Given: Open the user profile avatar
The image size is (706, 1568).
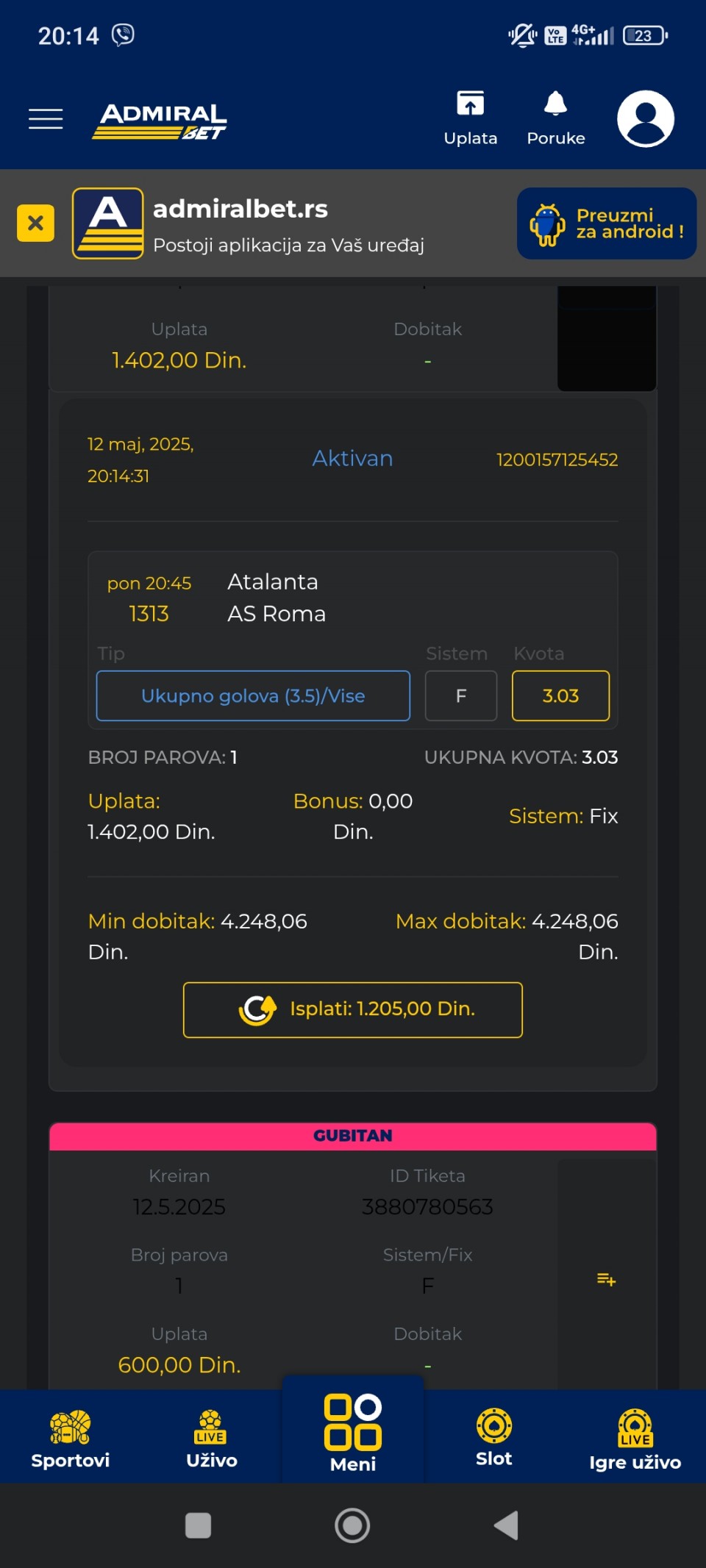Looking at the screenshot, I should point(646,118).
